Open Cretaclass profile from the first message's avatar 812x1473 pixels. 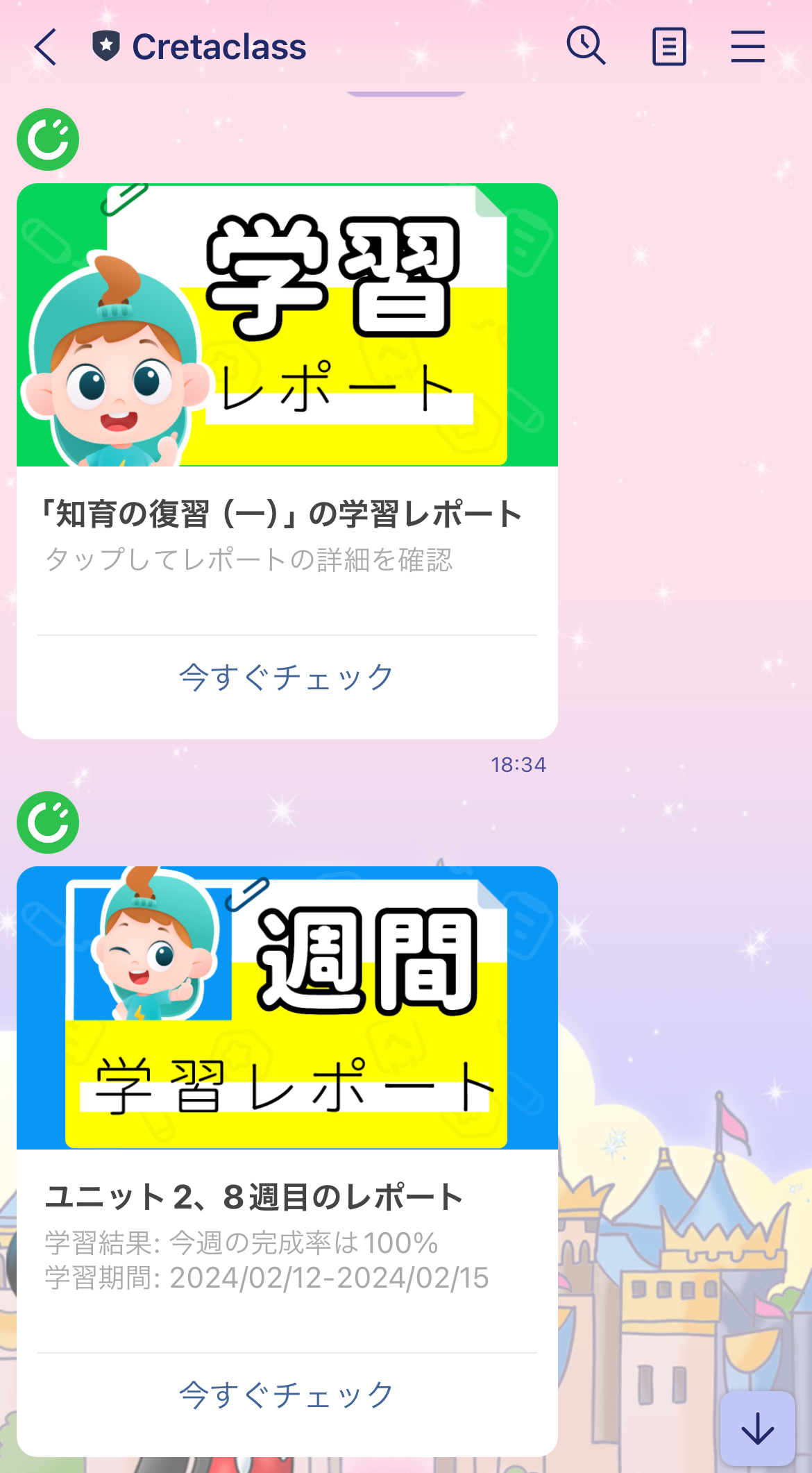coord(48,140)
